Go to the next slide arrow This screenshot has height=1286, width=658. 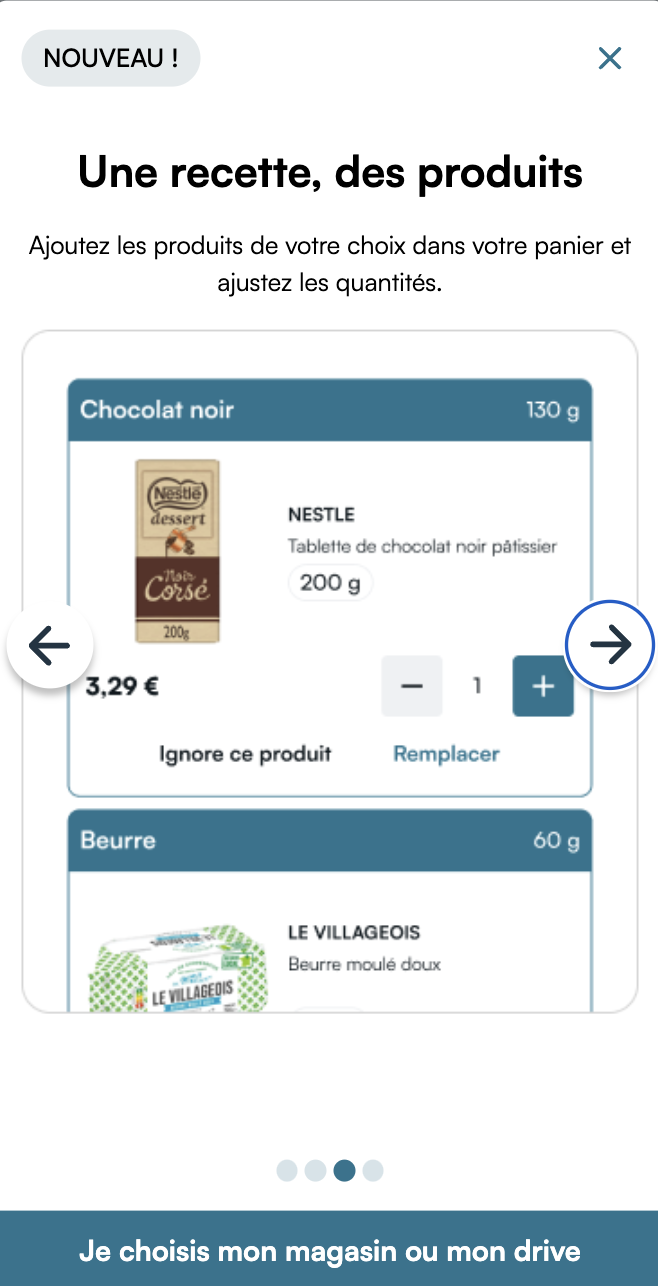(x=610, y=645)
